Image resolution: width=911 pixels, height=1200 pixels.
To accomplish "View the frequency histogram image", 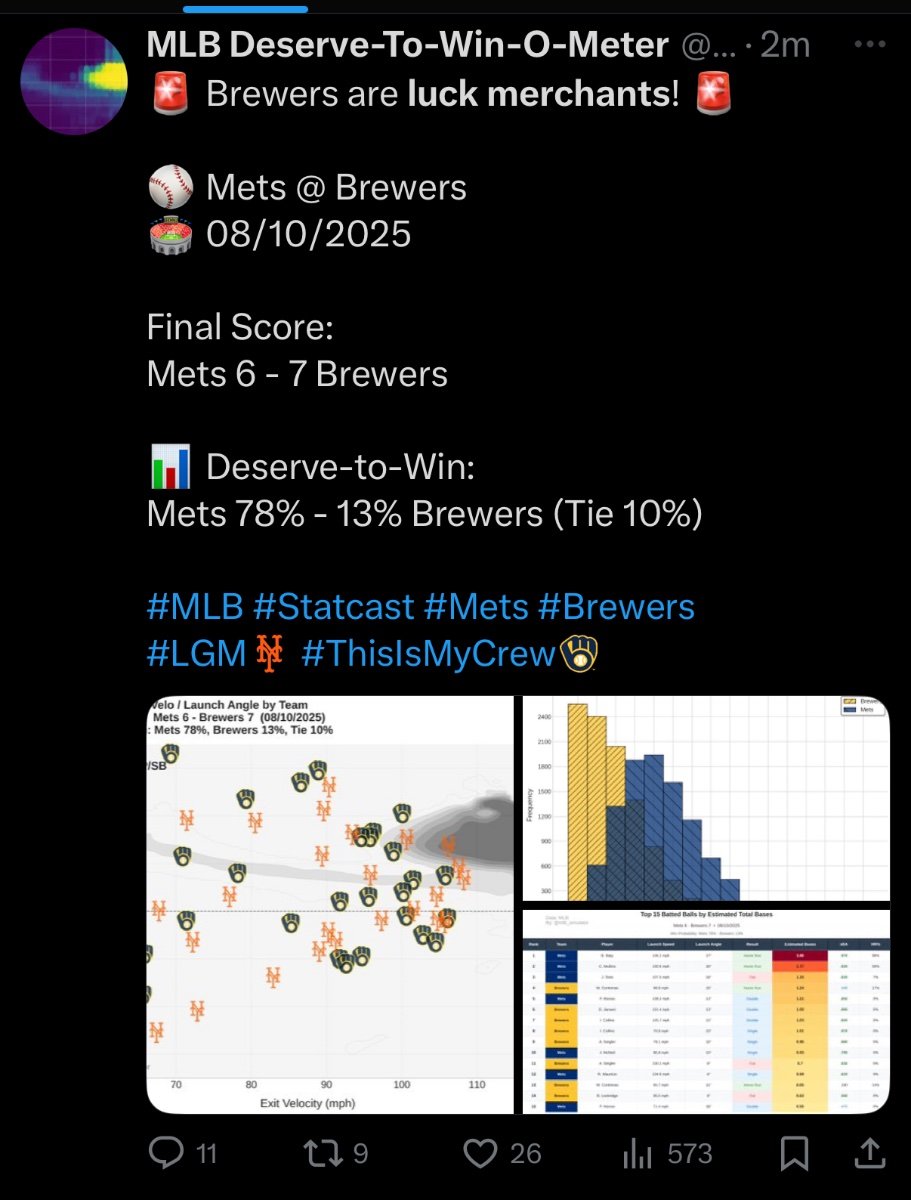I will (x=705, y=798).
